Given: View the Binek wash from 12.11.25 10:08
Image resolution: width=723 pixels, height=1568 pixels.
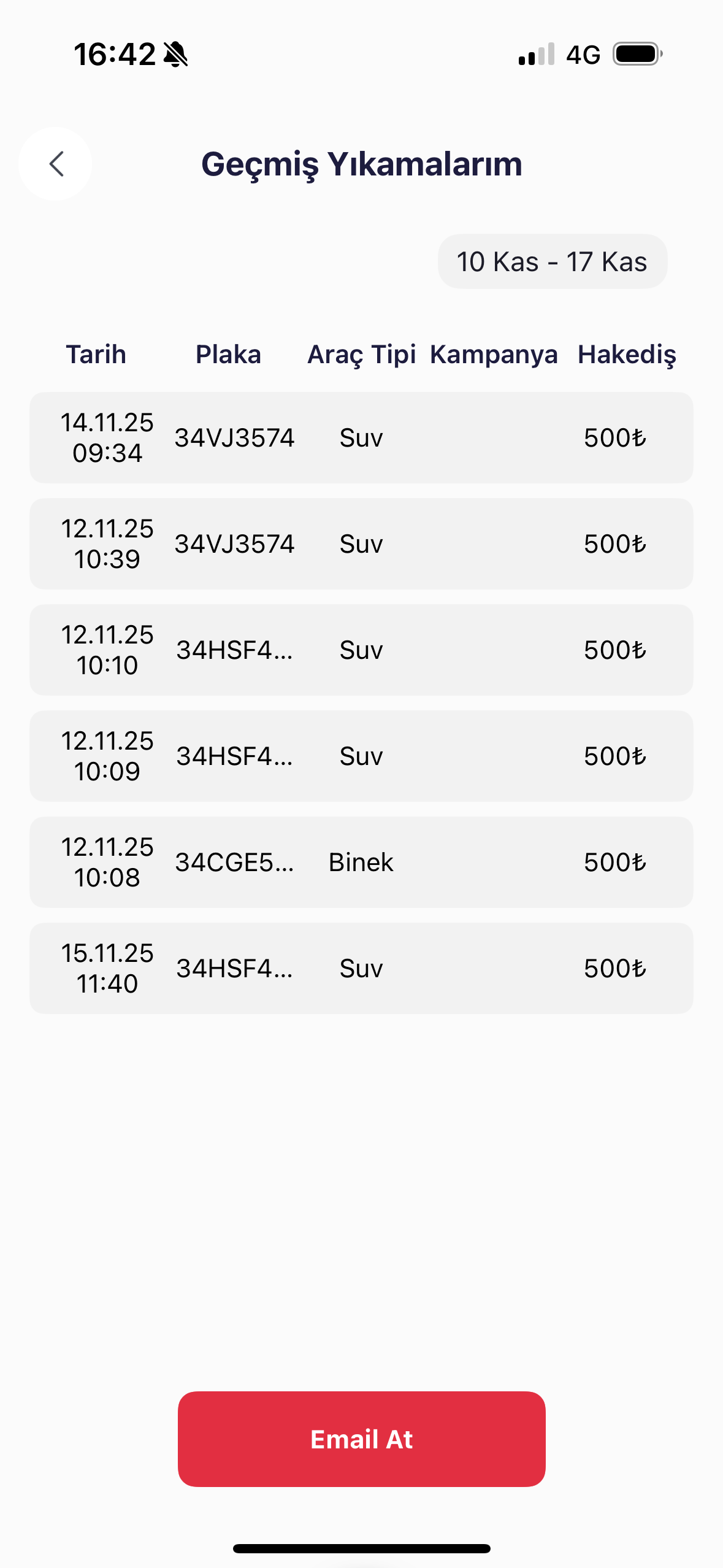Looking at the screenshot, I should pyautogui.click(x=361, y=862).
